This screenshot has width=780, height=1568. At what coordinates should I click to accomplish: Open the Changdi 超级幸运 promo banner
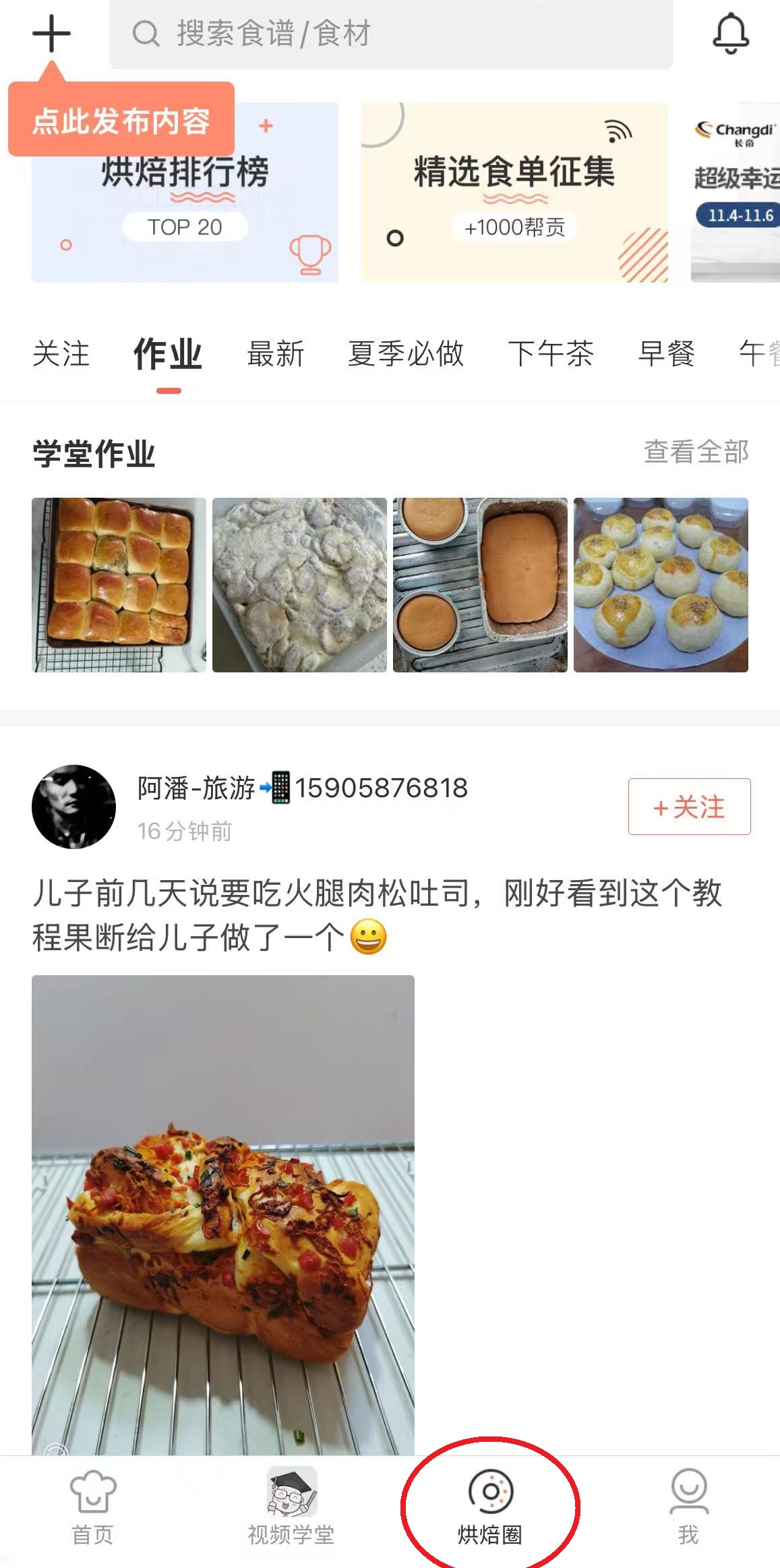(x=736, y=193)
